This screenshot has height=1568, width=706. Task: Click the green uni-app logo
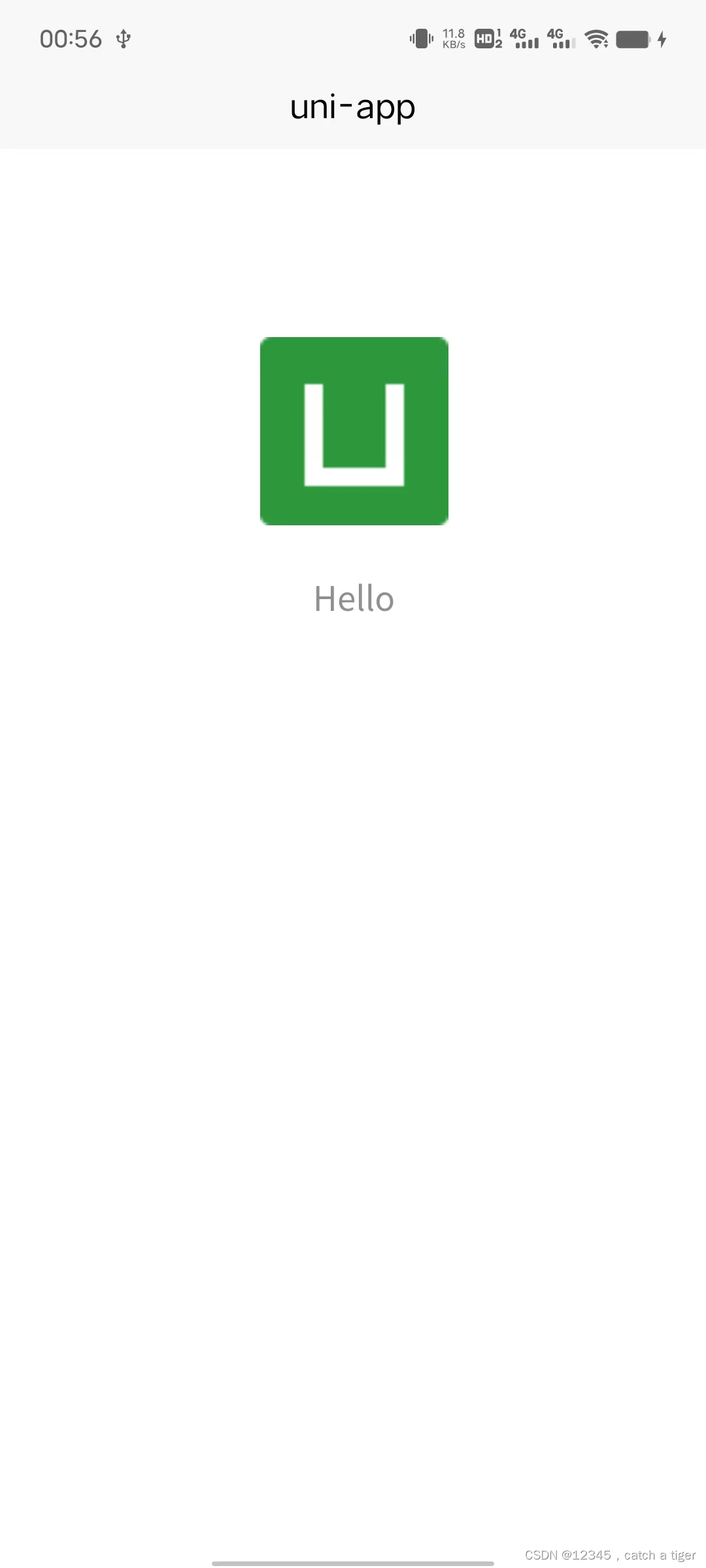[353, 429]
